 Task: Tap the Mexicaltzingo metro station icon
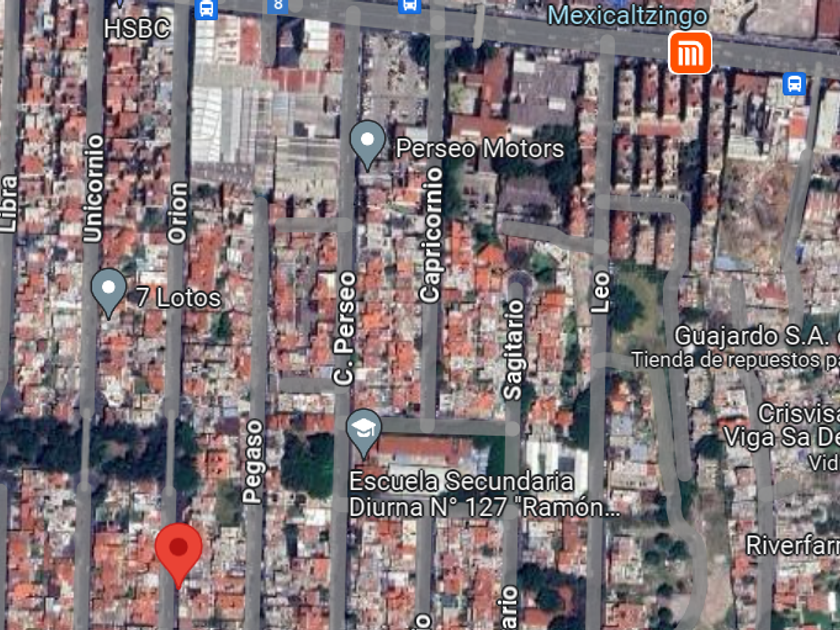pyautogui.click(x=690, y=52)
